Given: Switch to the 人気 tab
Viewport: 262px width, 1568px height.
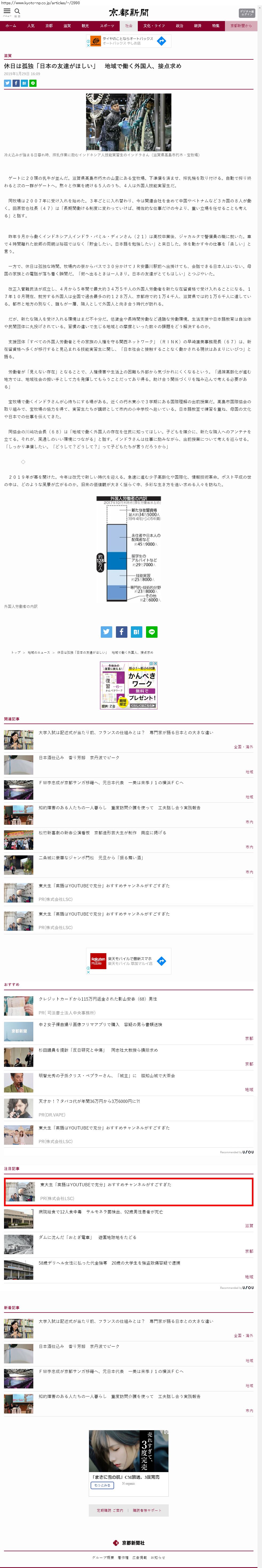Looking at the screenshot, I should click(x=30, y=26).
